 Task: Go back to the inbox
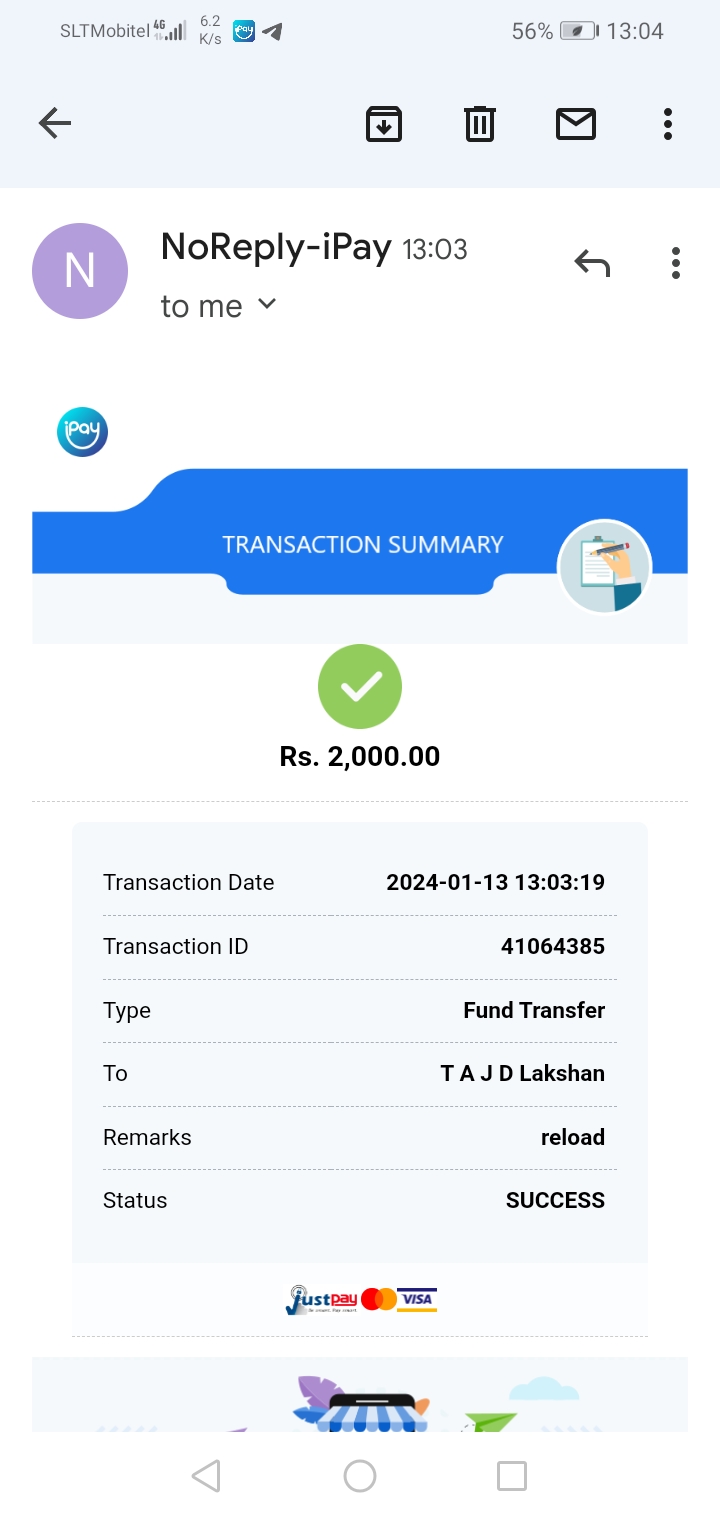coord(55,124)
